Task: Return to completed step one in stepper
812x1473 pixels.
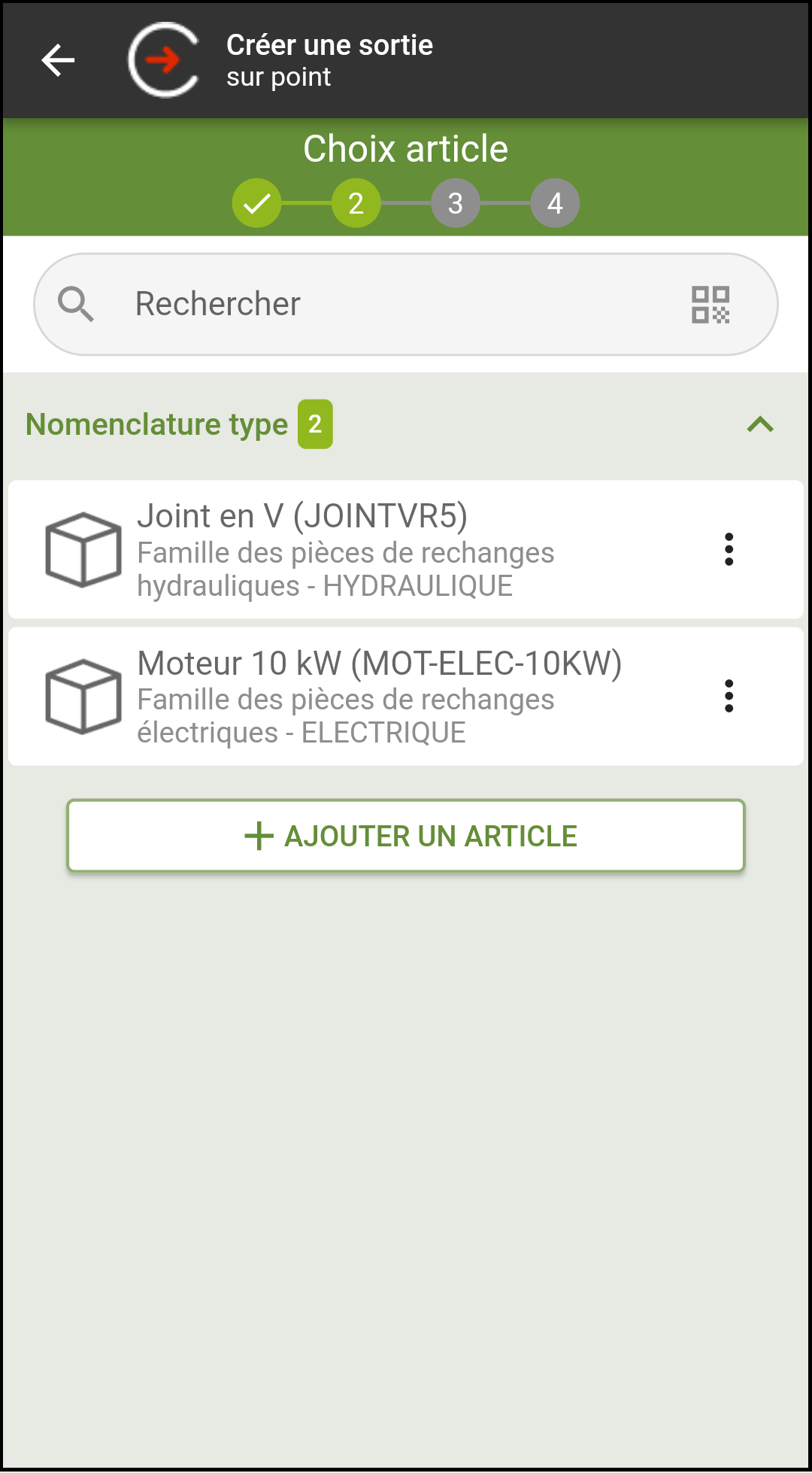Action: coord(256,203)
